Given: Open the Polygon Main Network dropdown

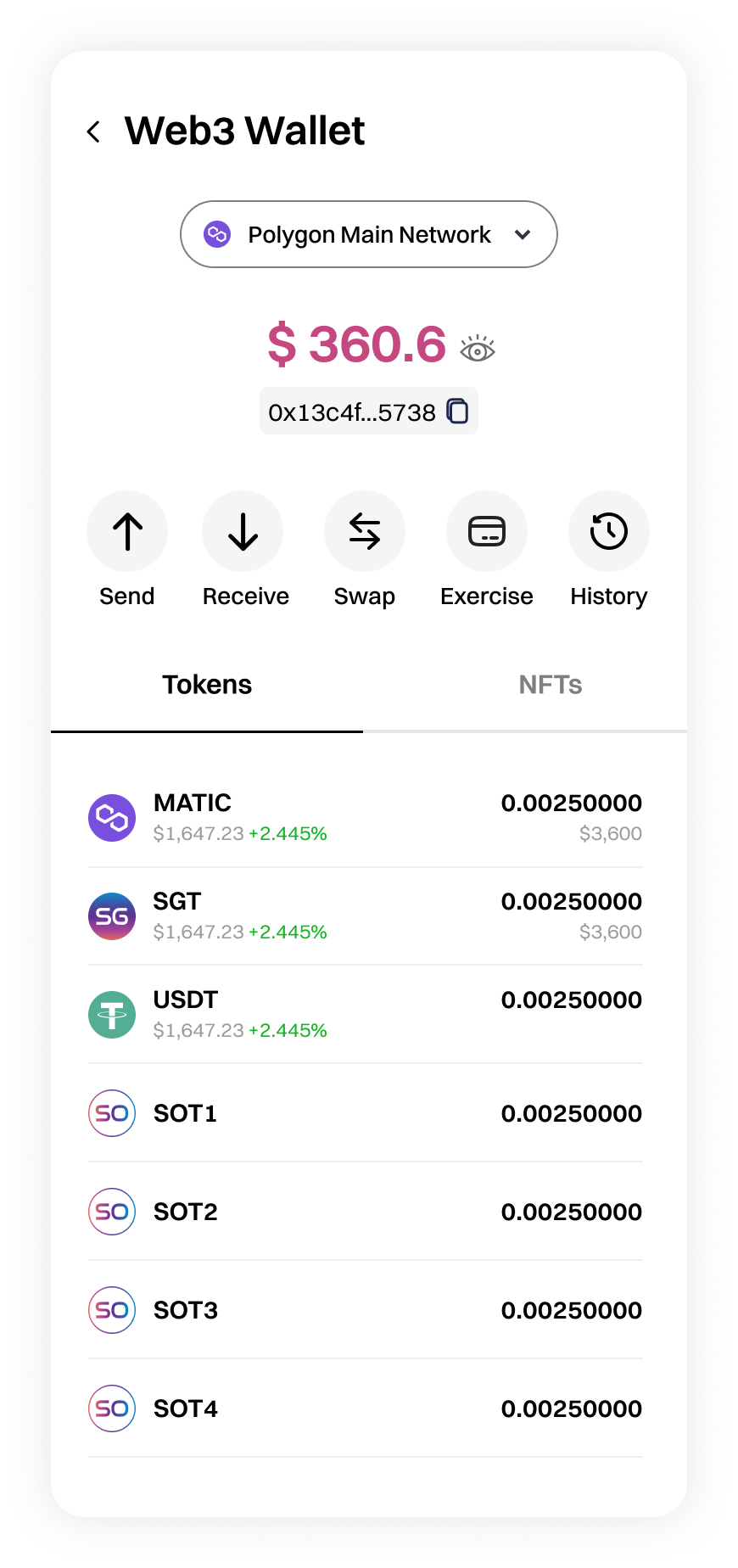Looking at the screenshot, I should 368,234.
